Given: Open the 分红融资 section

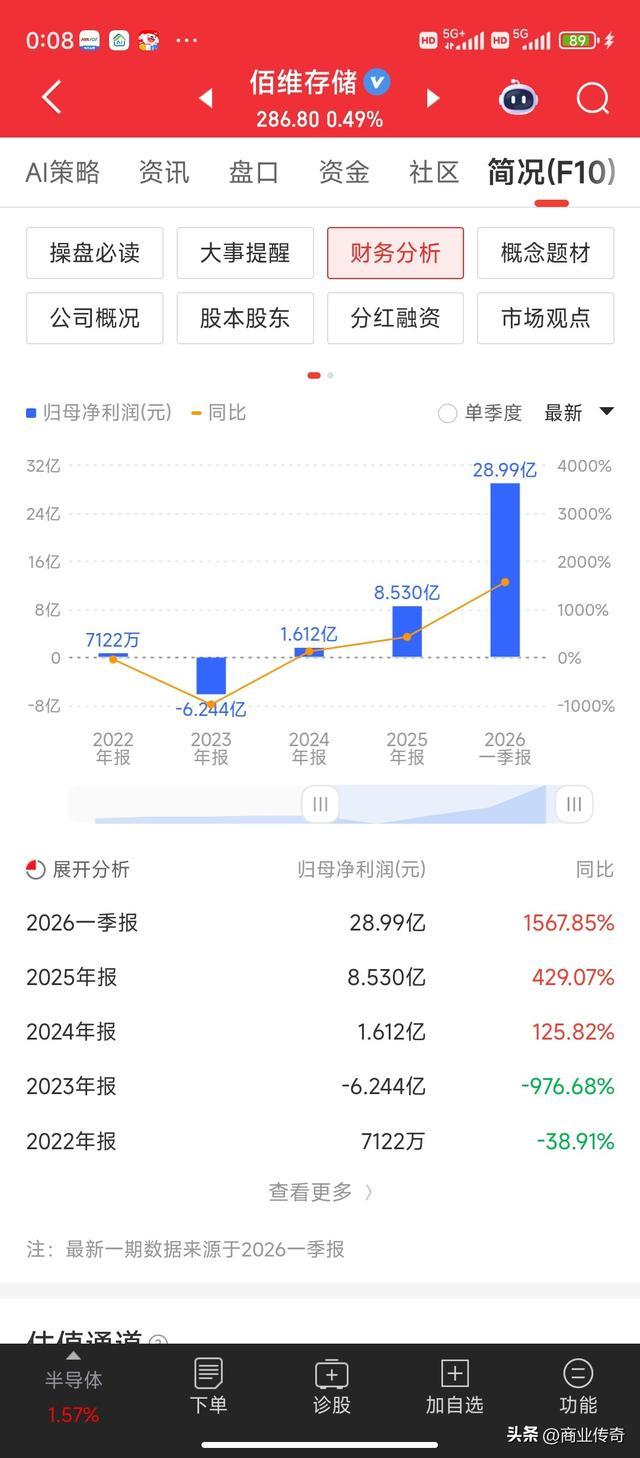Looking at the screenshot, I should (395, 318).
